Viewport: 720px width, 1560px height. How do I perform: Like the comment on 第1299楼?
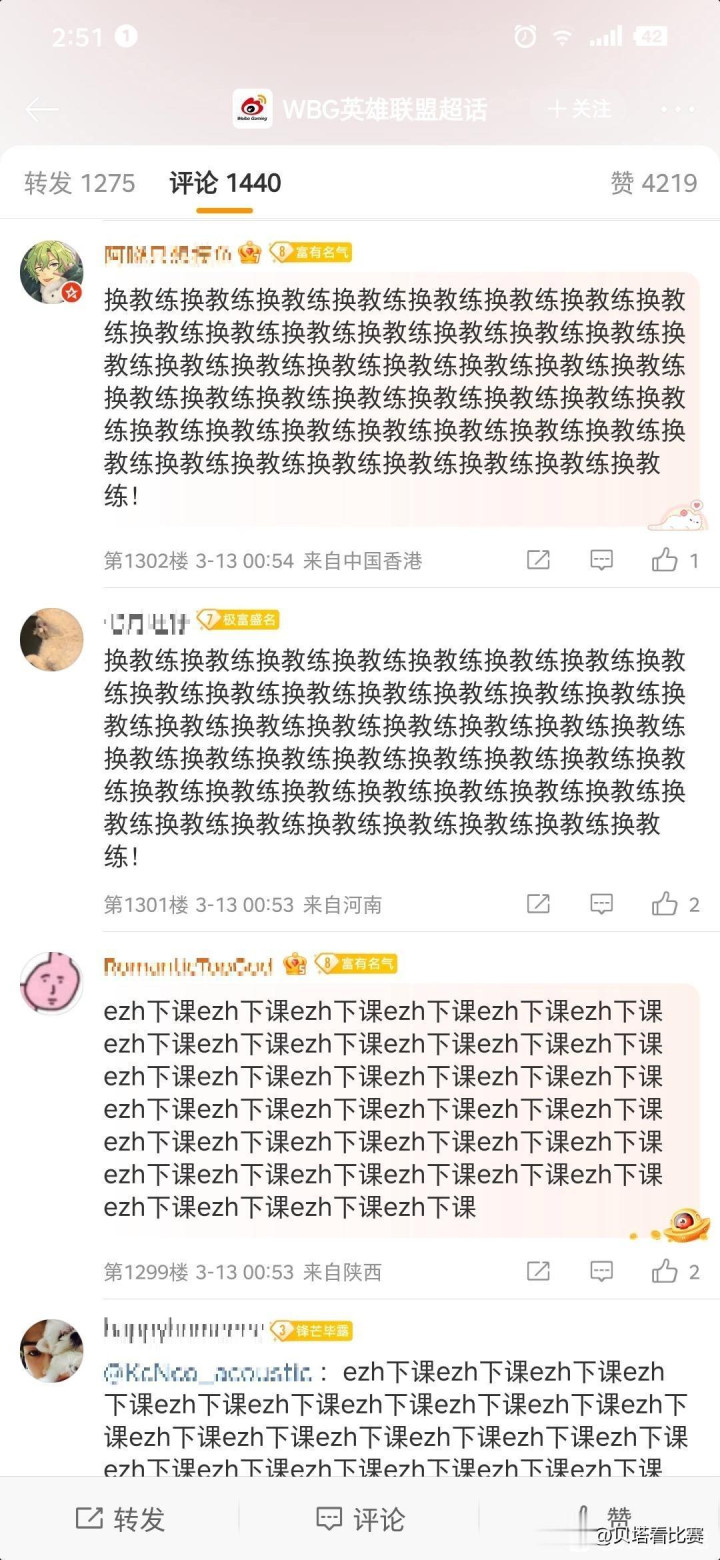(x=676, y=1271)
